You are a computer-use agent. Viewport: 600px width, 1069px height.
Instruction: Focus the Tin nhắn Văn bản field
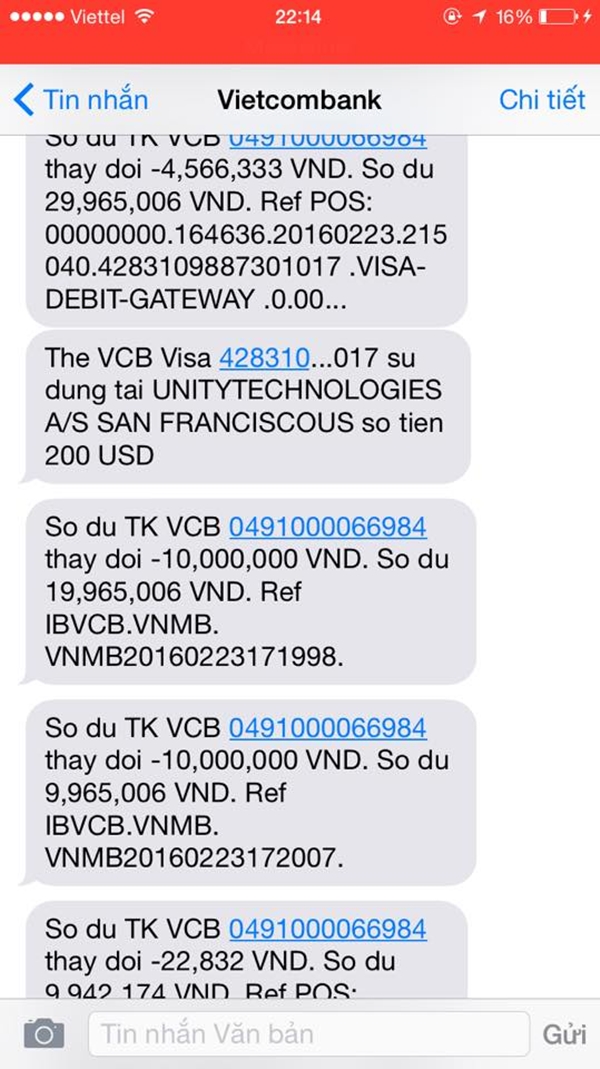(308, 1033)
